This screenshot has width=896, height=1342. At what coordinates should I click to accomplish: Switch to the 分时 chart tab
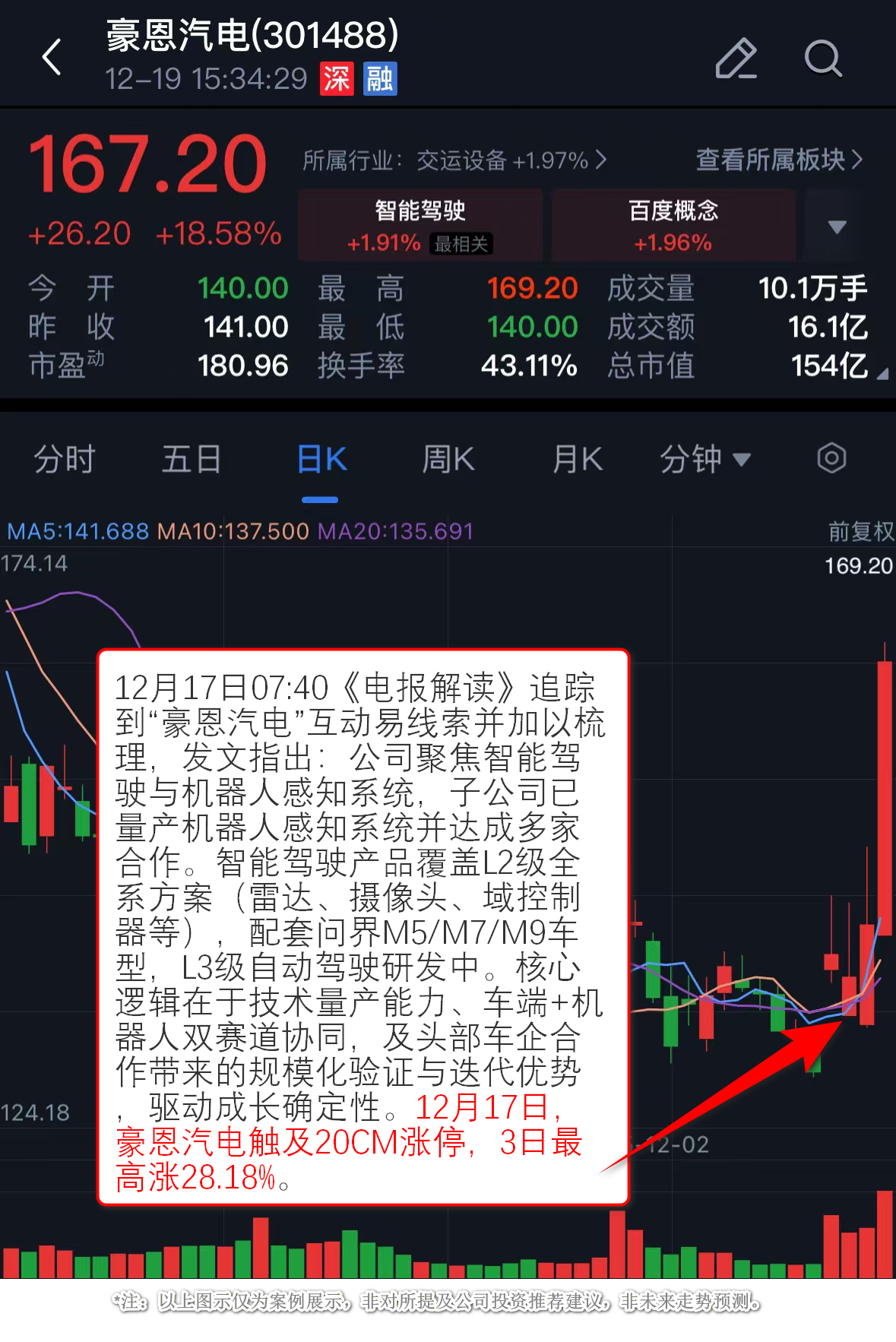(x=65, y=460)
